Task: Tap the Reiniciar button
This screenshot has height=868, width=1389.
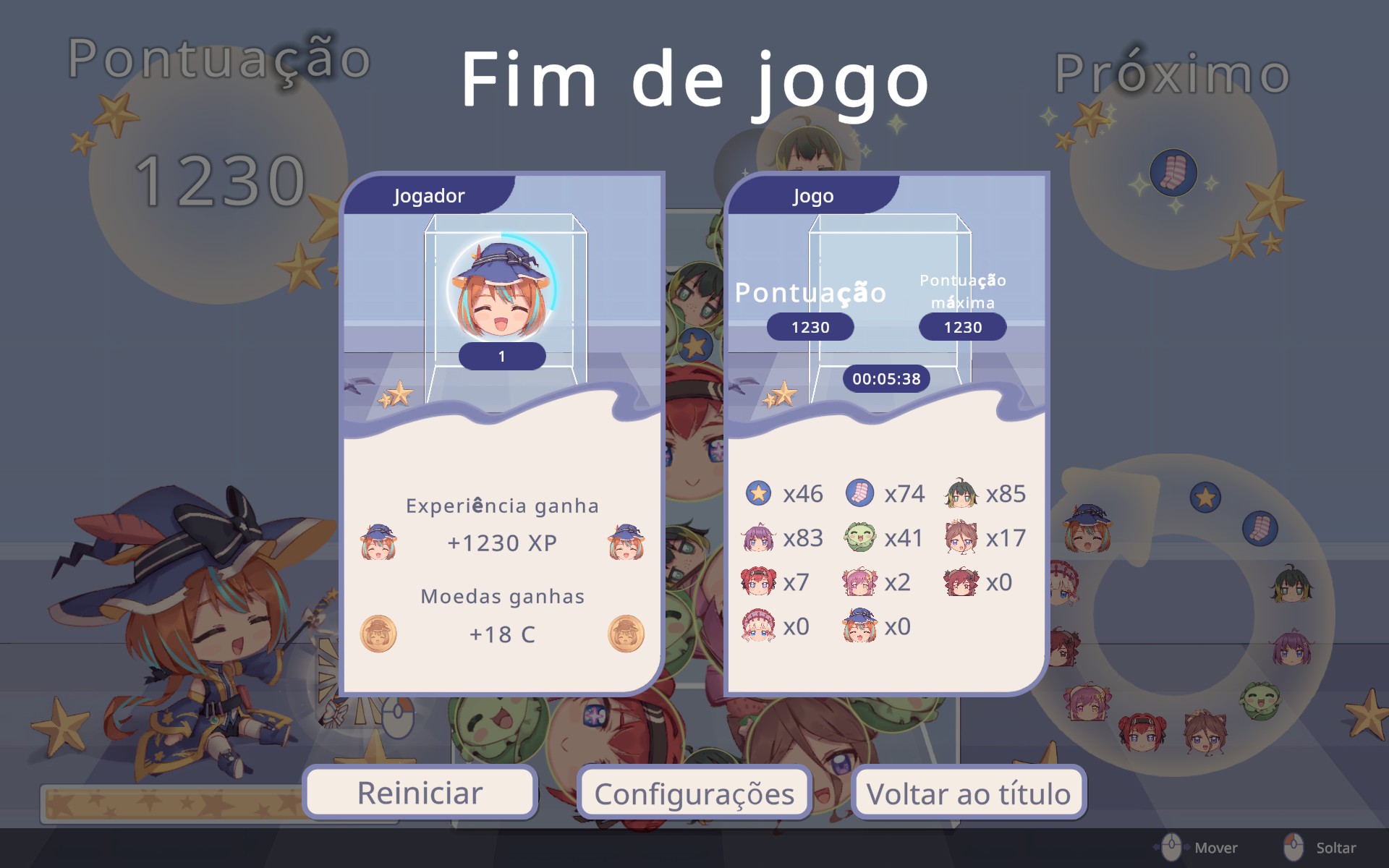Action: pos(420,793)
